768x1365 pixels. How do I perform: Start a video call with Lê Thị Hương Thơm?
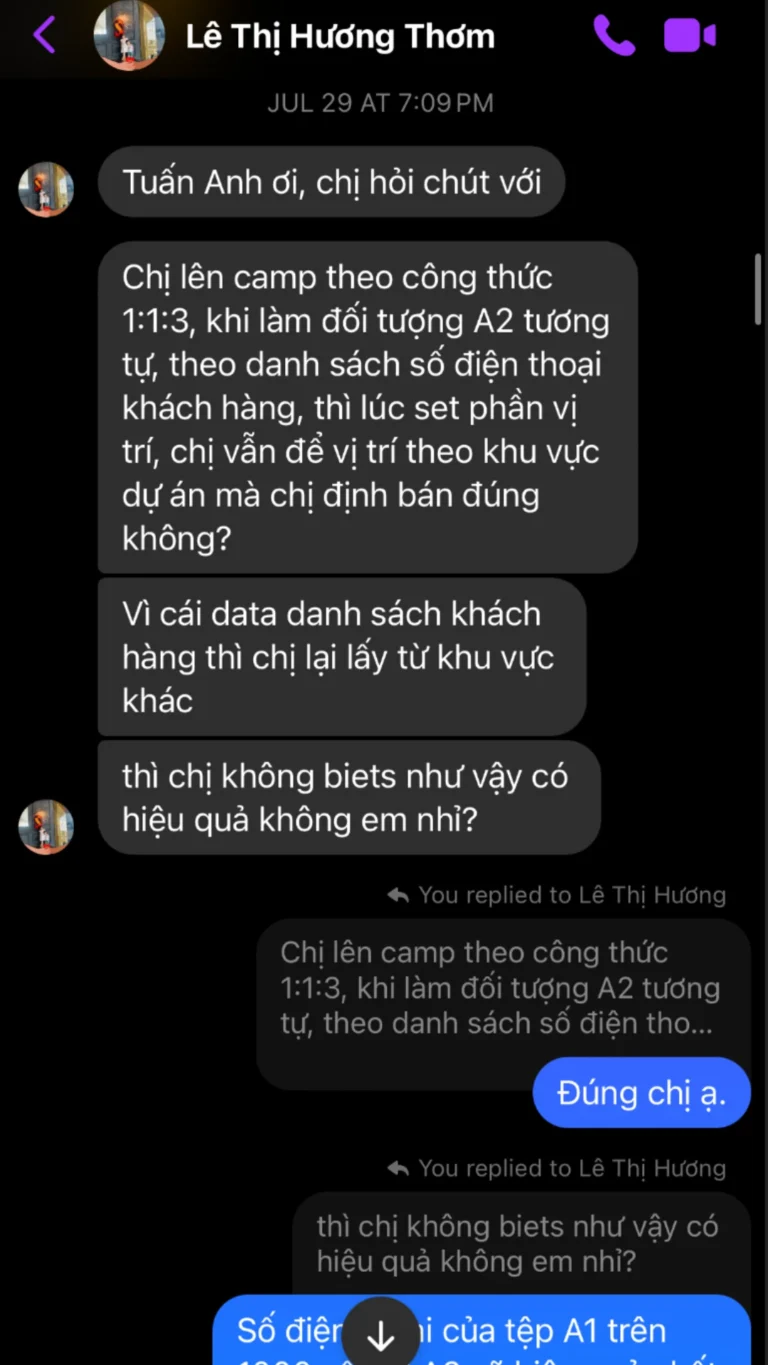(690, 36)
